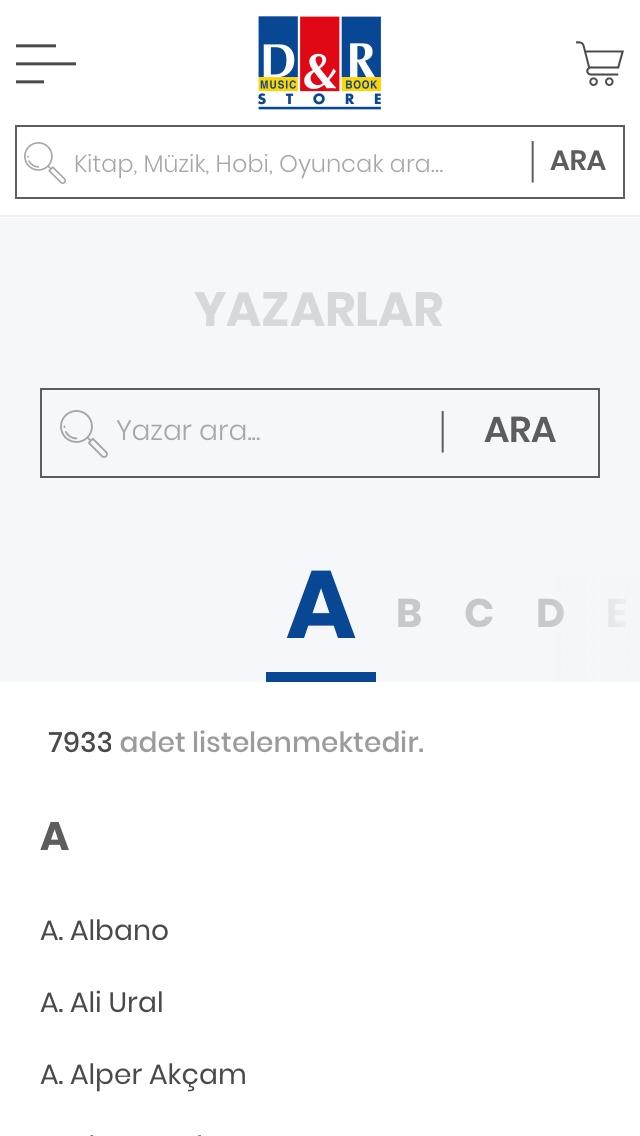Image resolution: width=640 pixels, height=1136 pixels.
Task: Switch to letter B tab
Action: click(408, 613)
